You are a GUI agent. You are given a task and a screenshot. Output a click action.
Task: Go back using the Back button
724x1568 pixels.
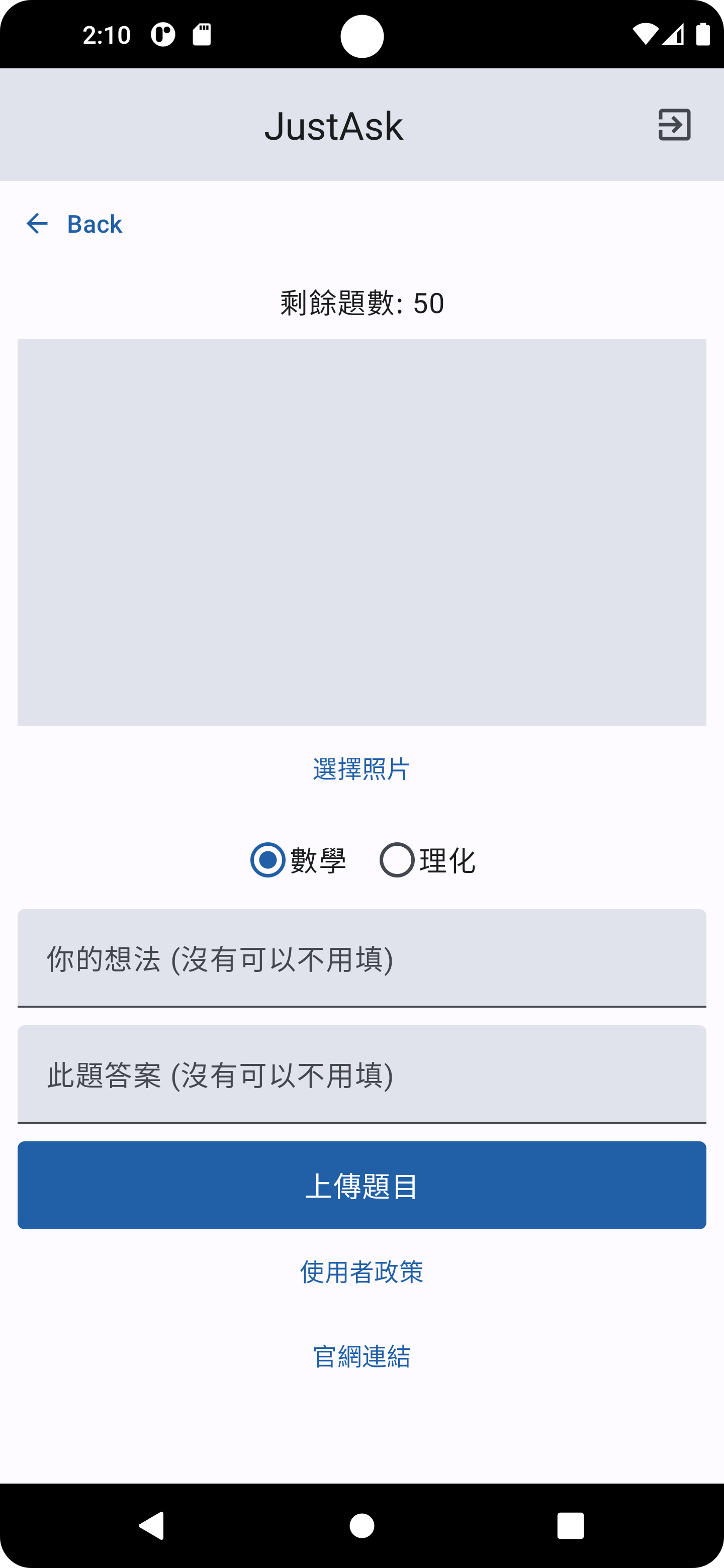coord(74,224)
